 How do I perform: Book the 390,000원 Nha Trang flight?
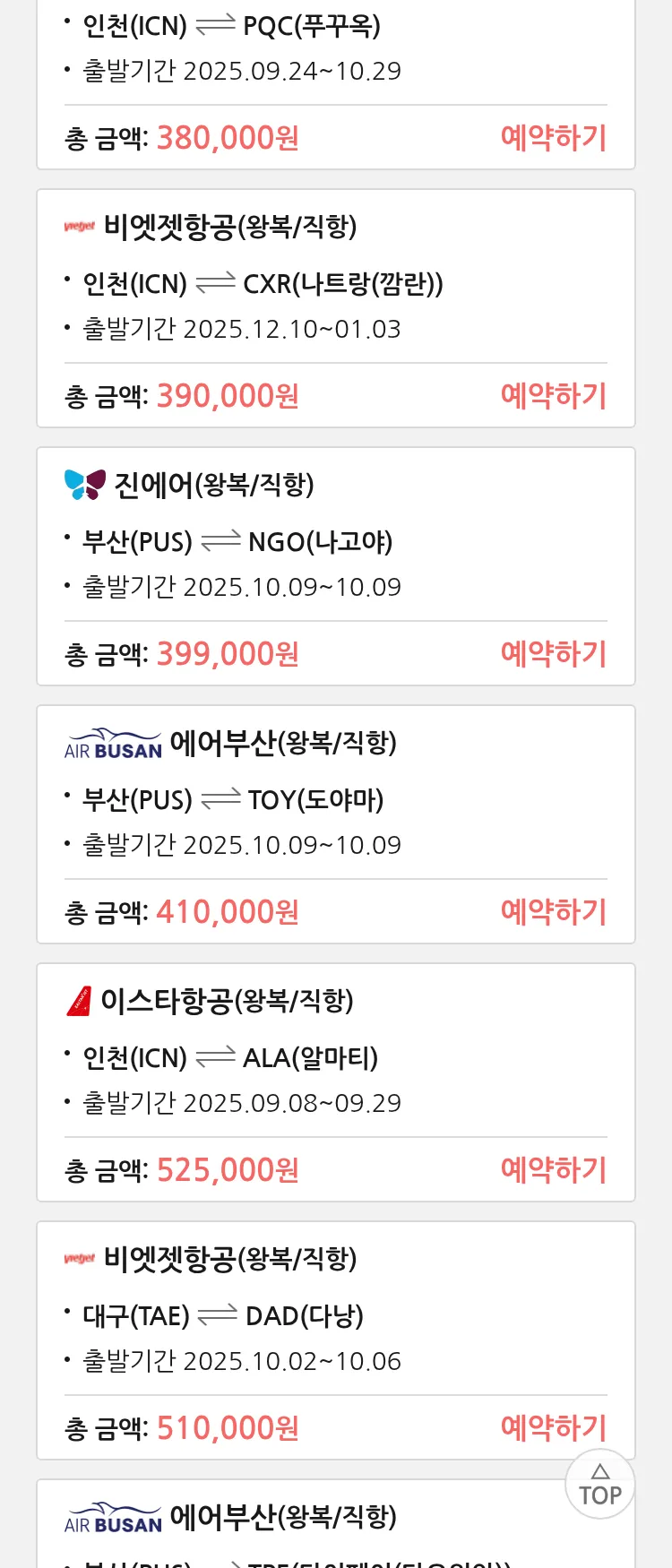[553, 396]
